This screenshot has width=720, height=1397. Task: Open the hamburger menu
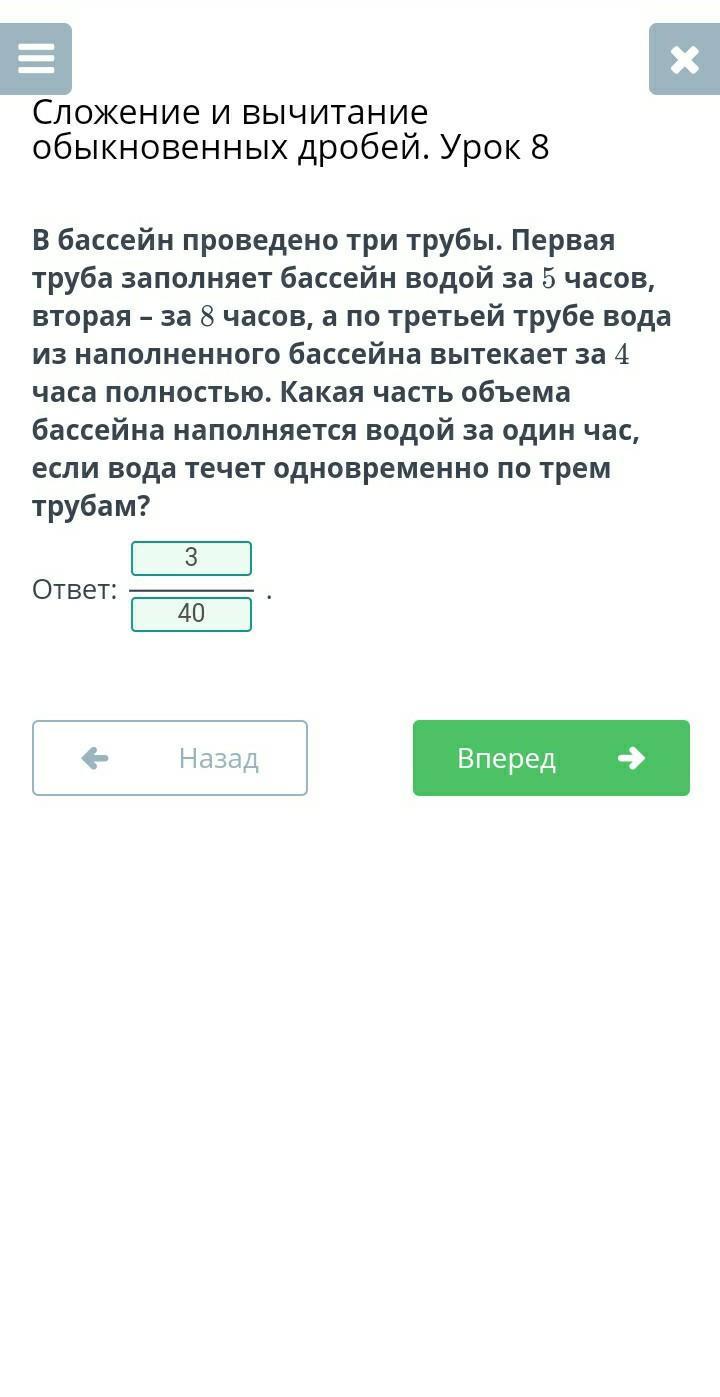36,59
